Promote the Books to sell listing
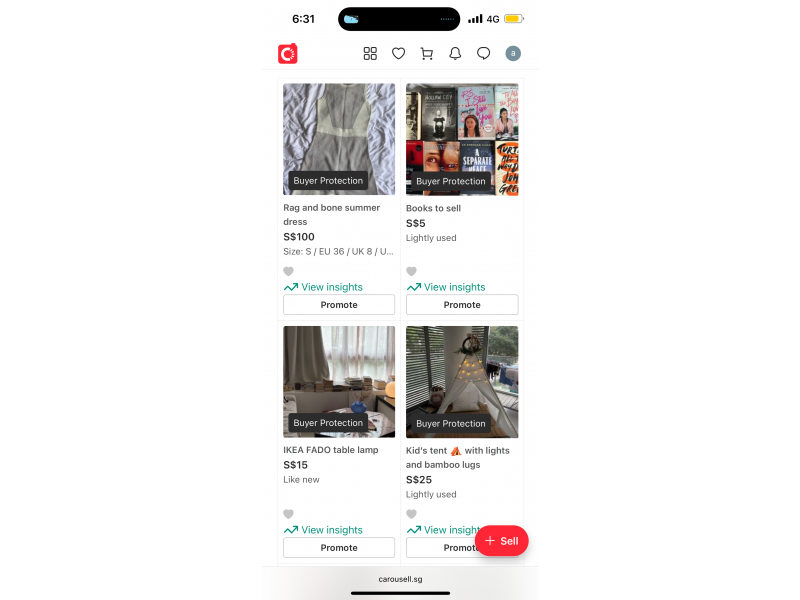The width and height of the screenshot is (800, 600). 462,305
